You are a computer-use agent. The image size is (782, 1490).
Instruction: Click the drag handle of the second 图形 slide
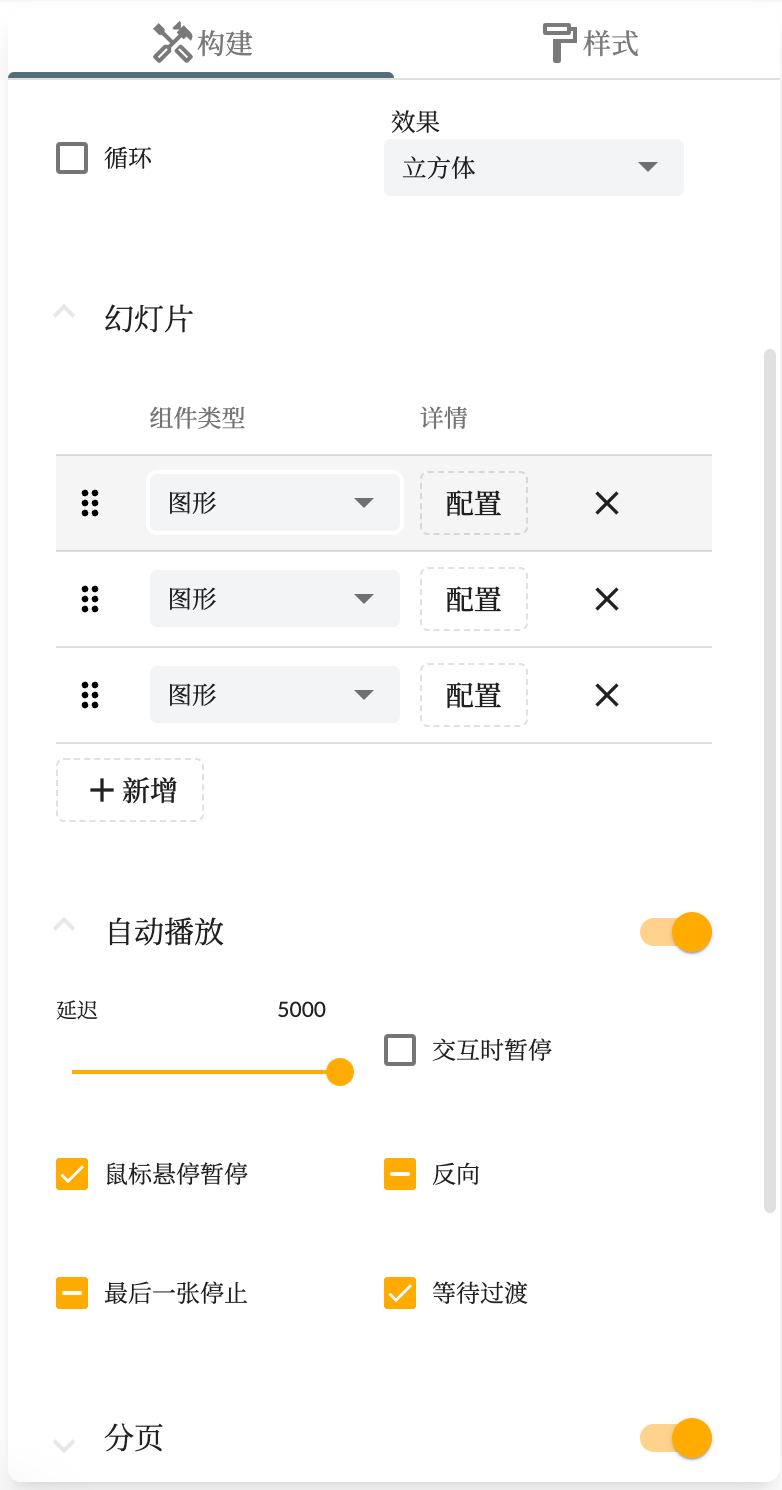click(x=90, y=599)
